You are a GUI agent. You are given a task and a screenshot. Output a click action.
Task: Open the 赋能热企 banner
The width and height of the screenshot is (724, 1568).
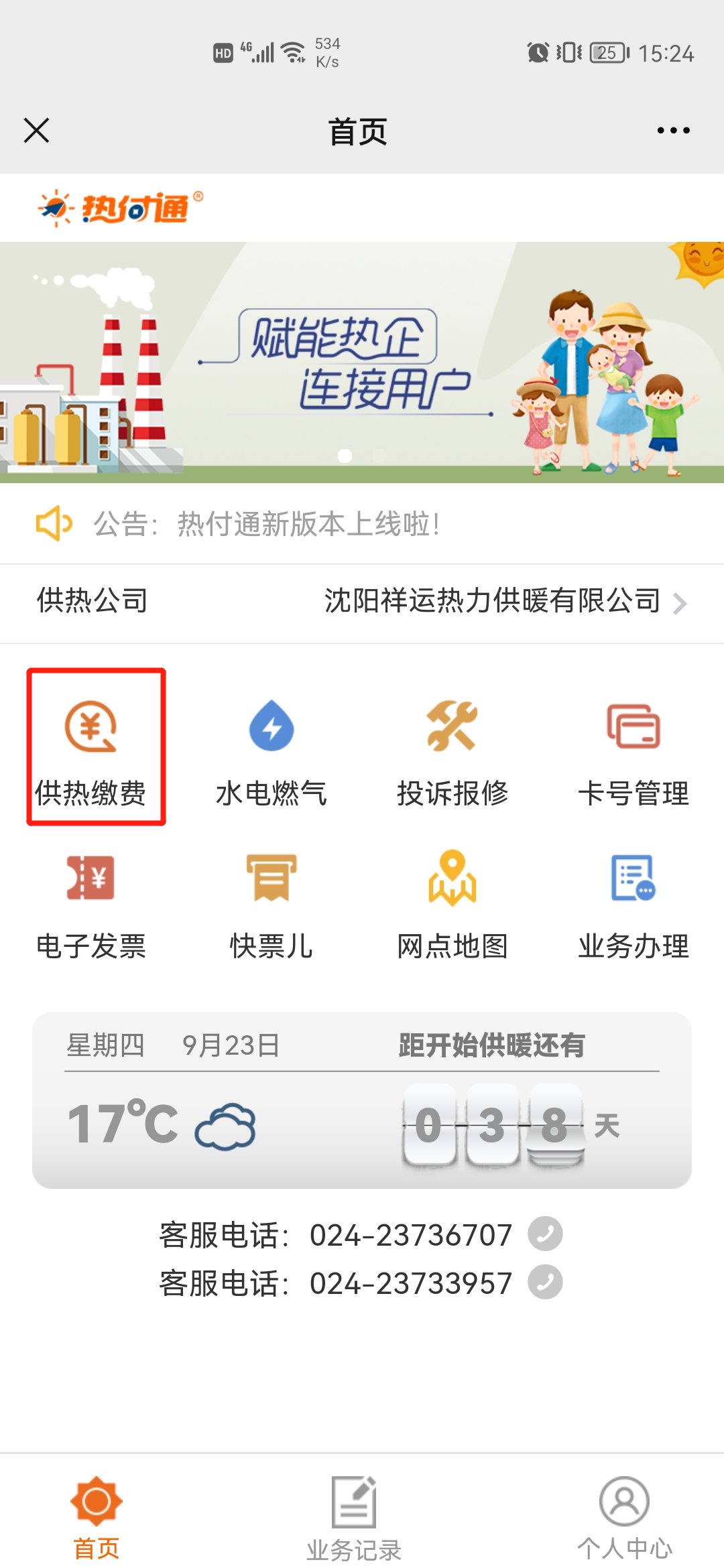click(x=362, y=362)
